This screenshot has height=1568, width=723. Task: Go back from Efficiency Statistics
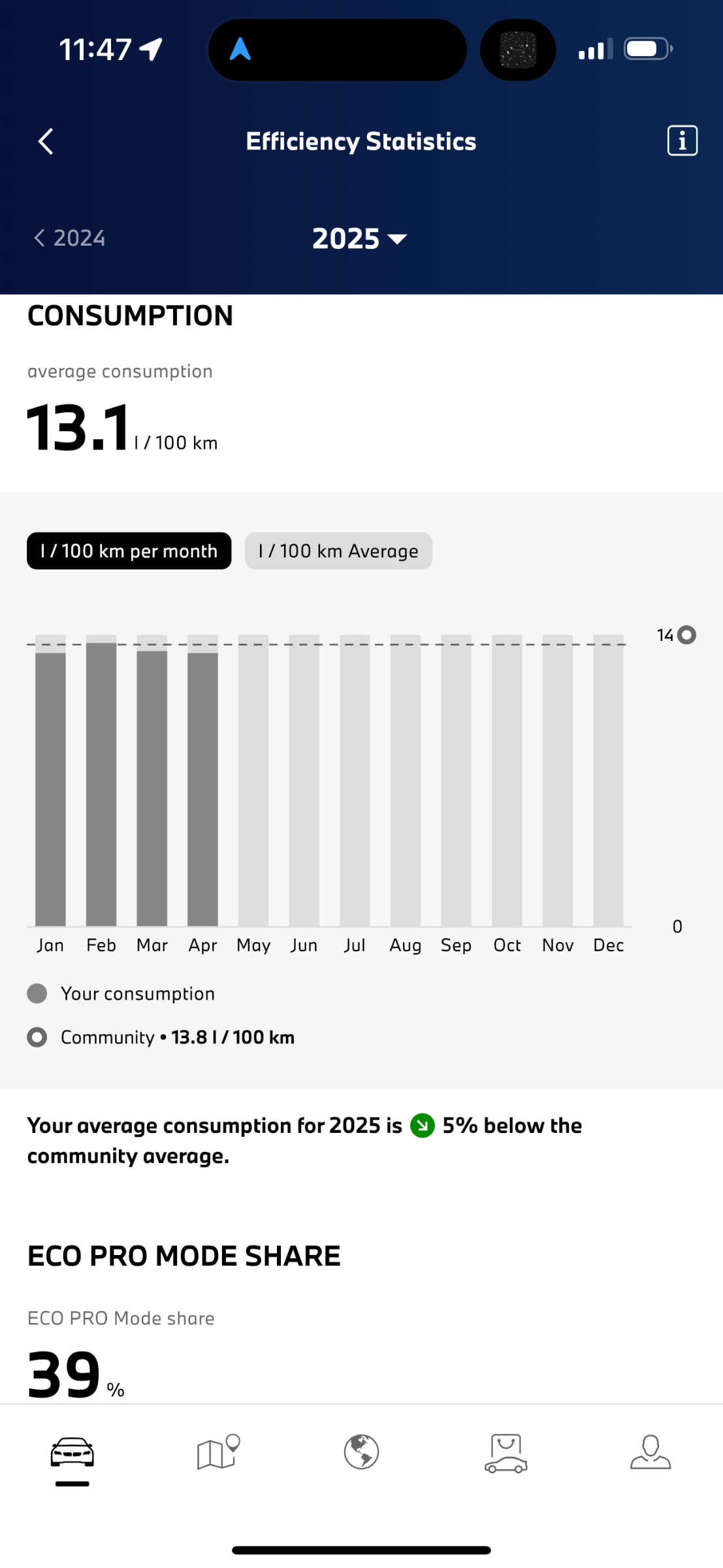tap(45, 141)
